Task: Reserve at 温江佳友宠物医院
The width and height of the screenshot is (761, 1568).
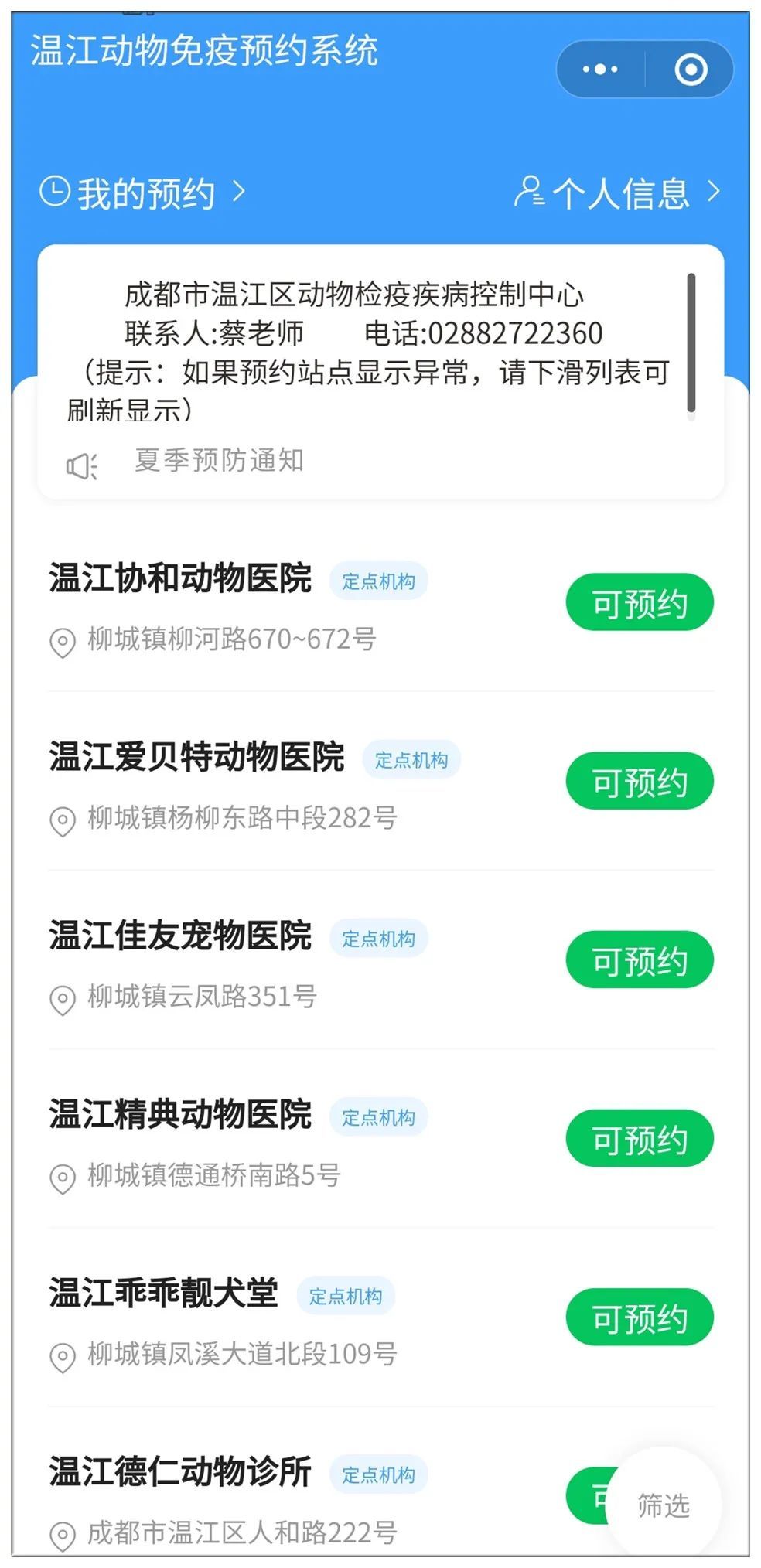Action: (640, 960)
